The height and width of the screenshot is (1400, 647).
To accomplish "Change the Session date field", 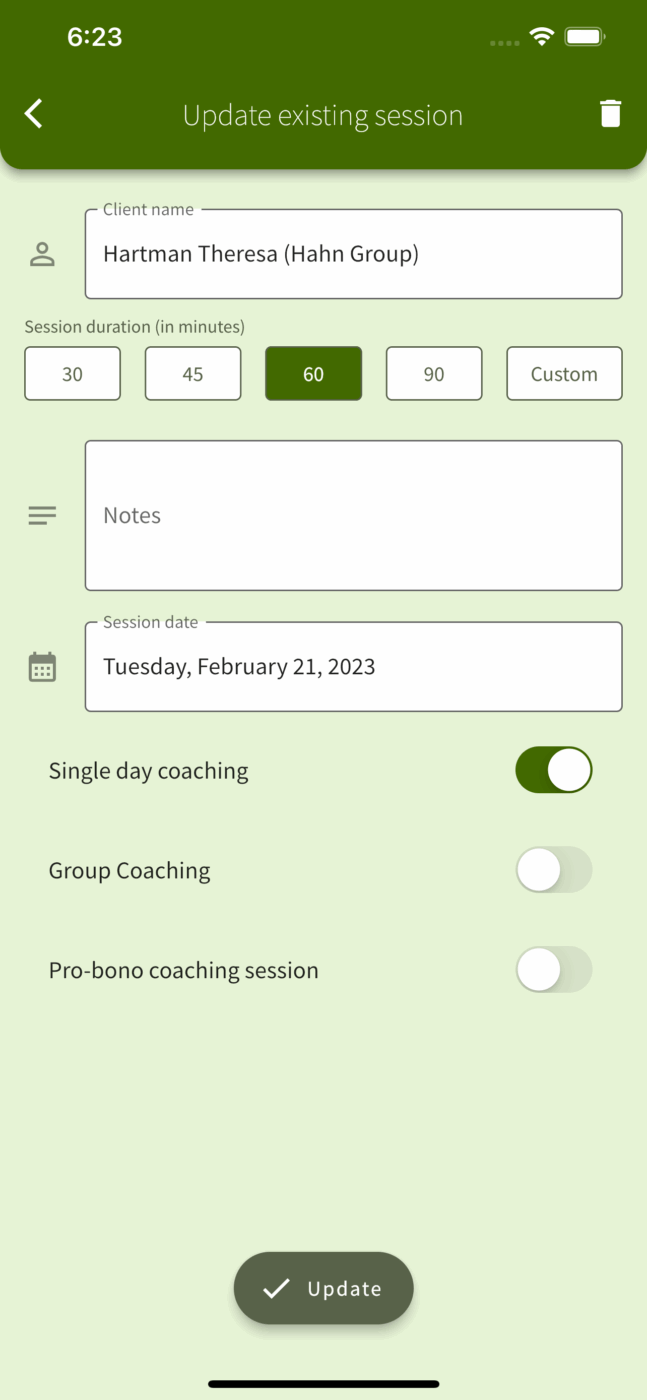I will [353, 667].
